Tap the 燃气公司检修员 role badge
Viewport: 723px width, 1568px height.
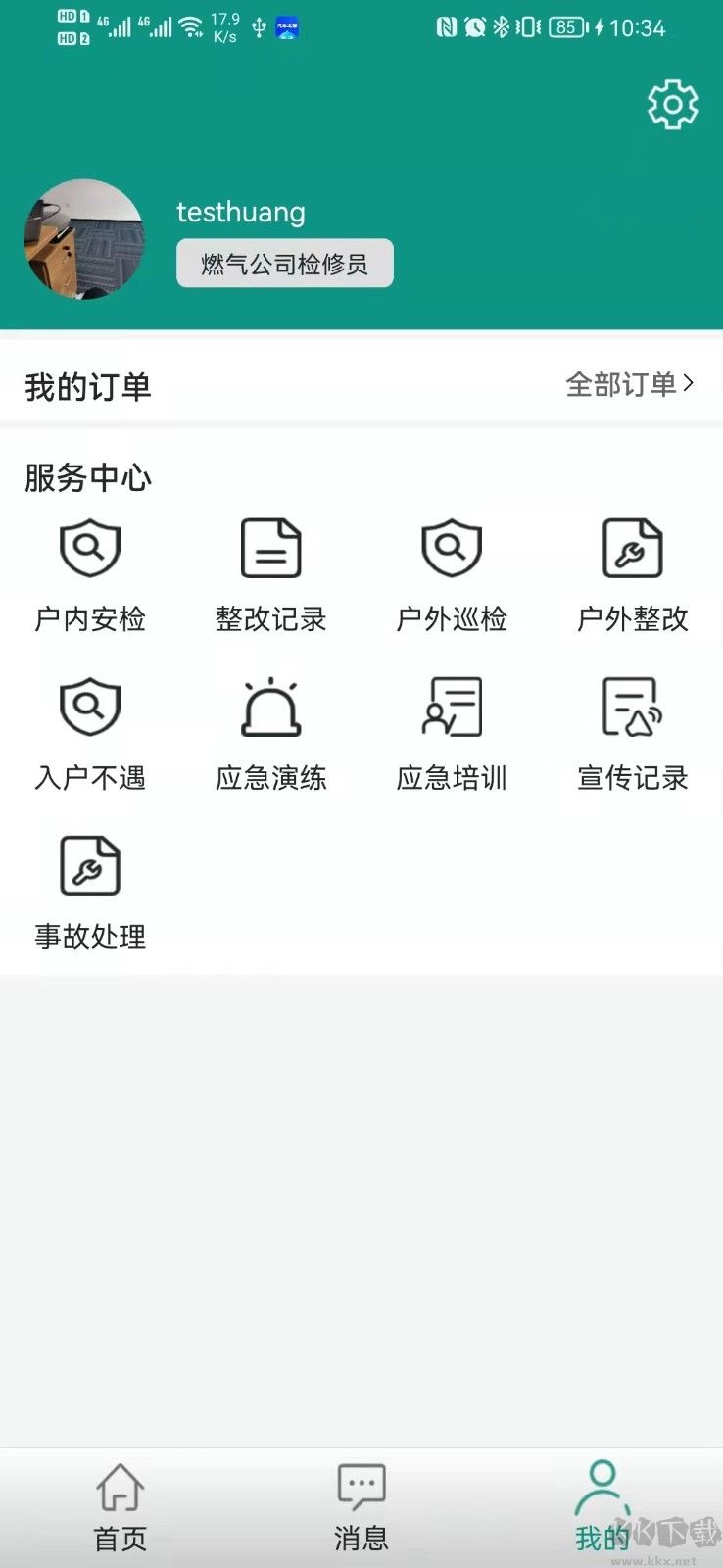(283, 263)
